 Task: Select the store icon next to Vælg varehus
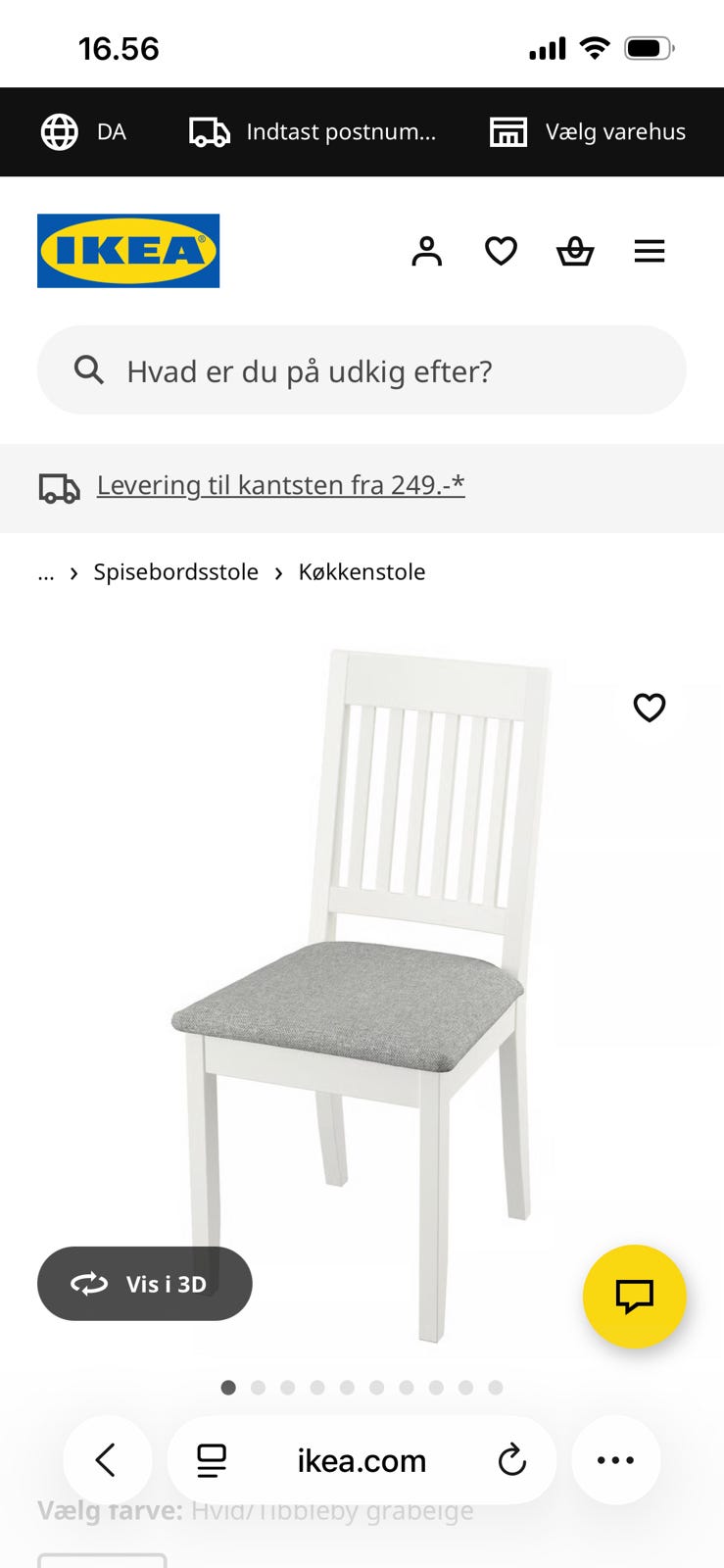pyautogui.click(x=509, y=131)
